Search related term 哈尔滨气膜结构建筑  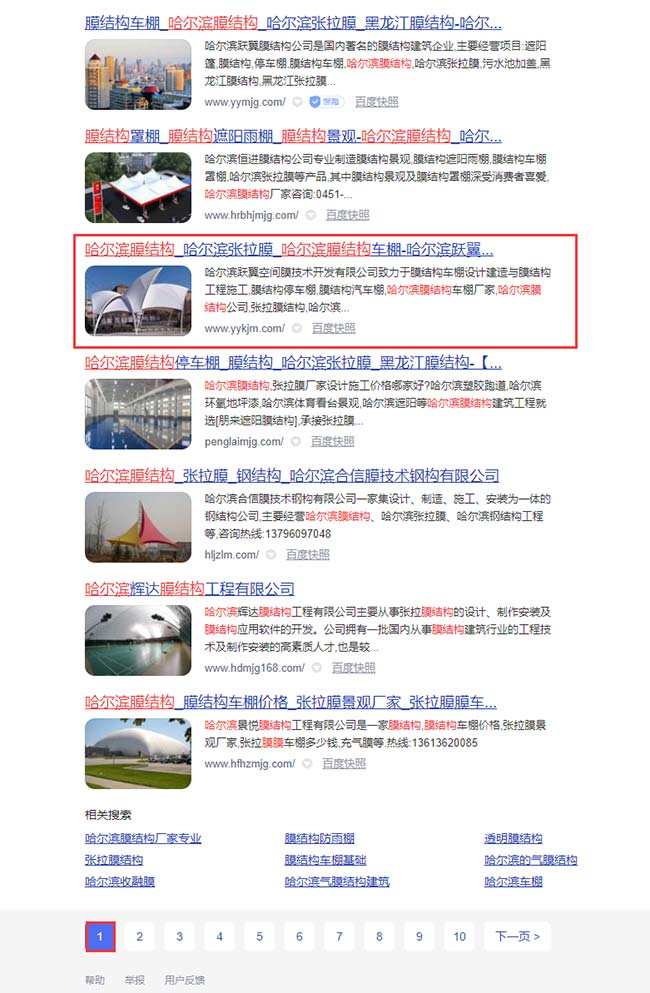pyautogui.click(x=337, y=882)
